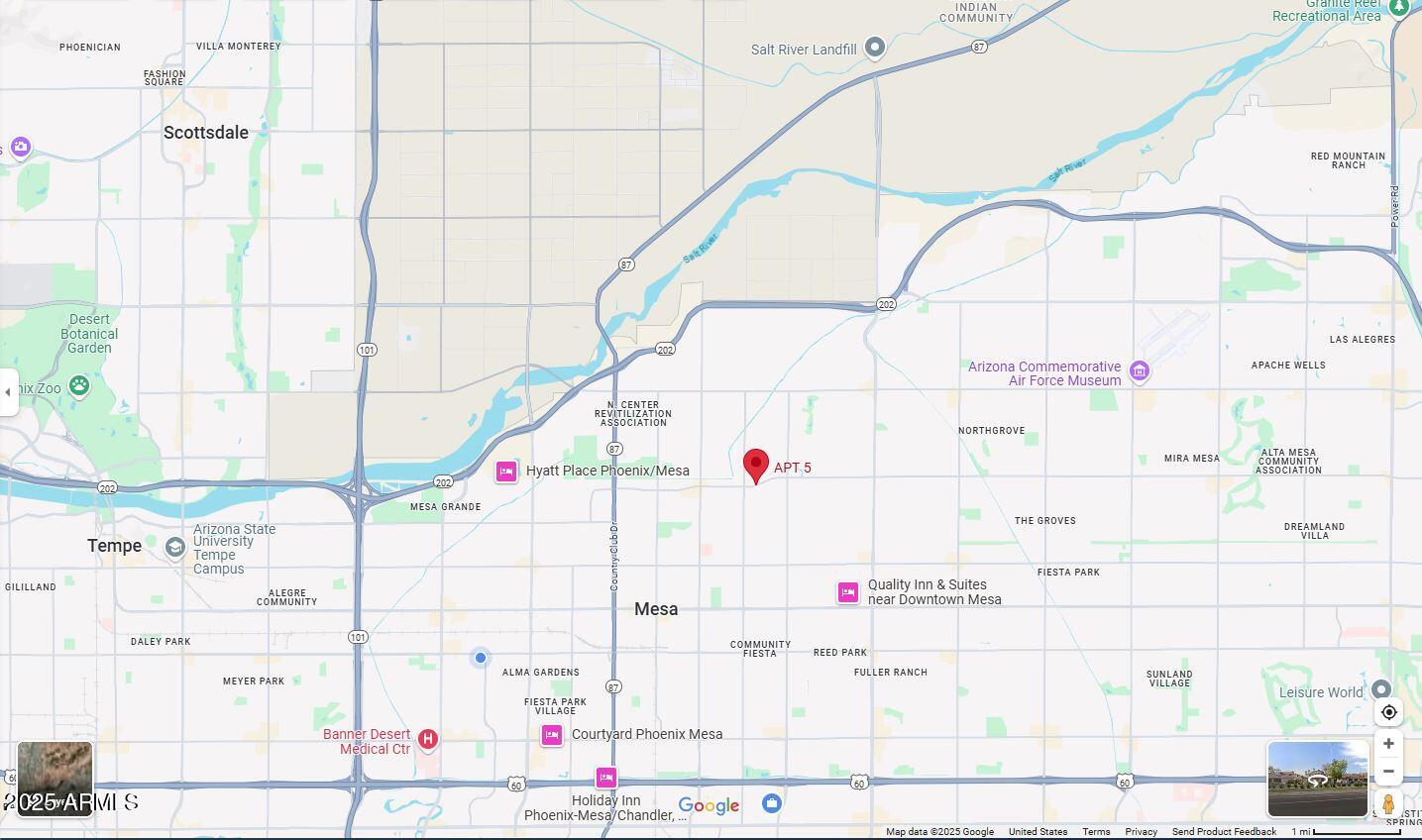Open Holiday Inn Phoenix-Mesa/Chandler marker
This screenshot has height=840, width=1422.
pyautogui.click(x=606, y=778)
